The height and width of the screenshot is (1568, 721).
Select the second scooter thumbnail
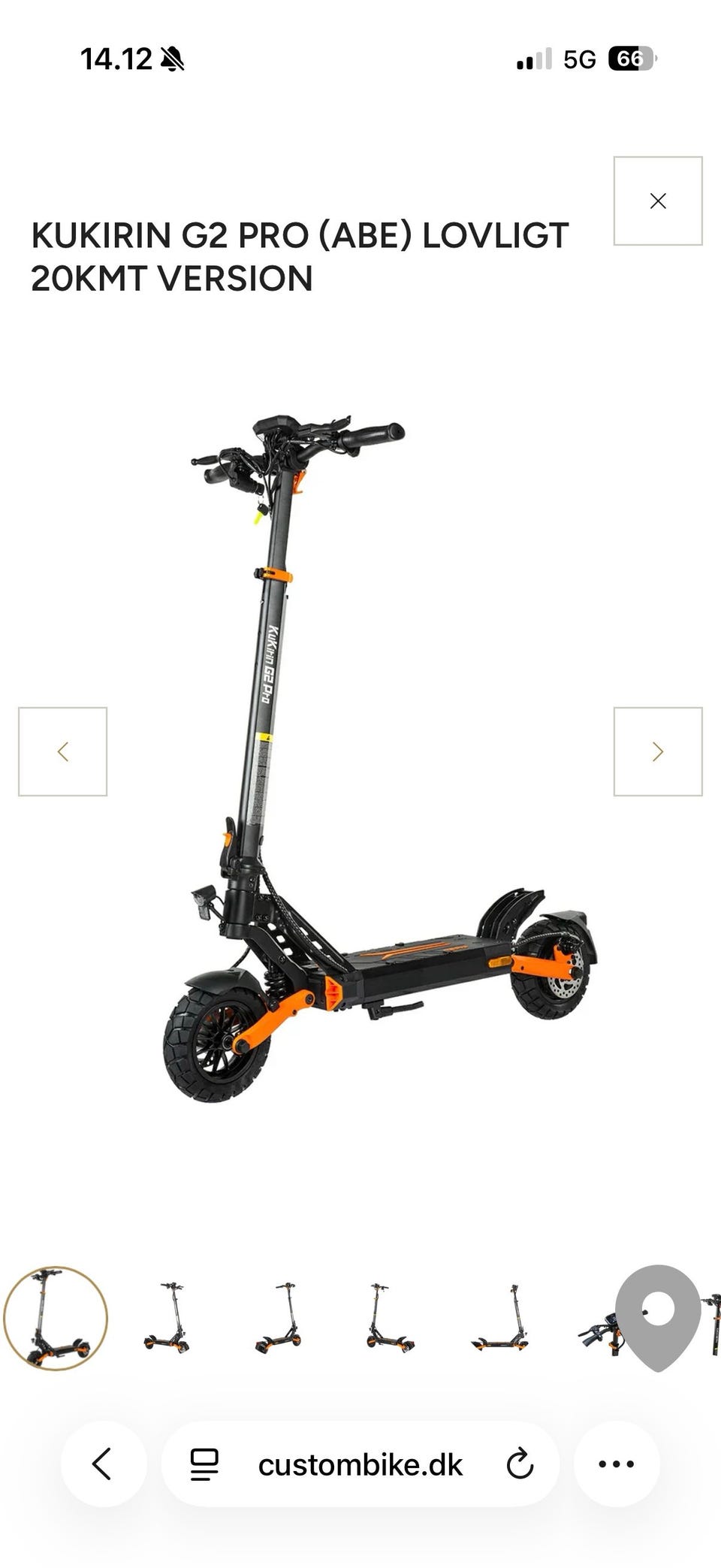pyautogui.click(x=167, y=1318)
